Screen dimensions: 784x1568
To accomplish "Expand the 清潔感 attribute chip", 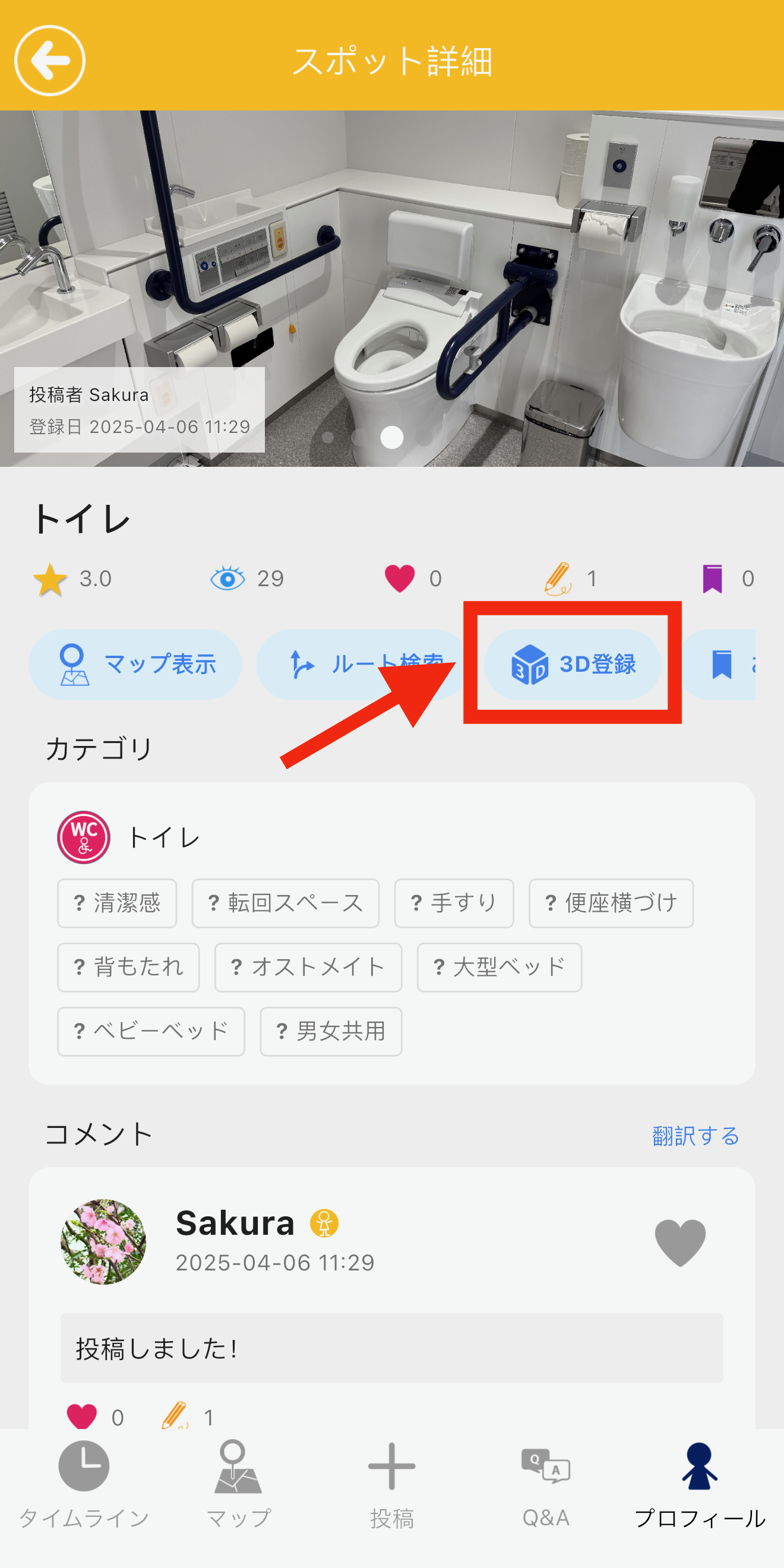I will click(x=116, y=903).
